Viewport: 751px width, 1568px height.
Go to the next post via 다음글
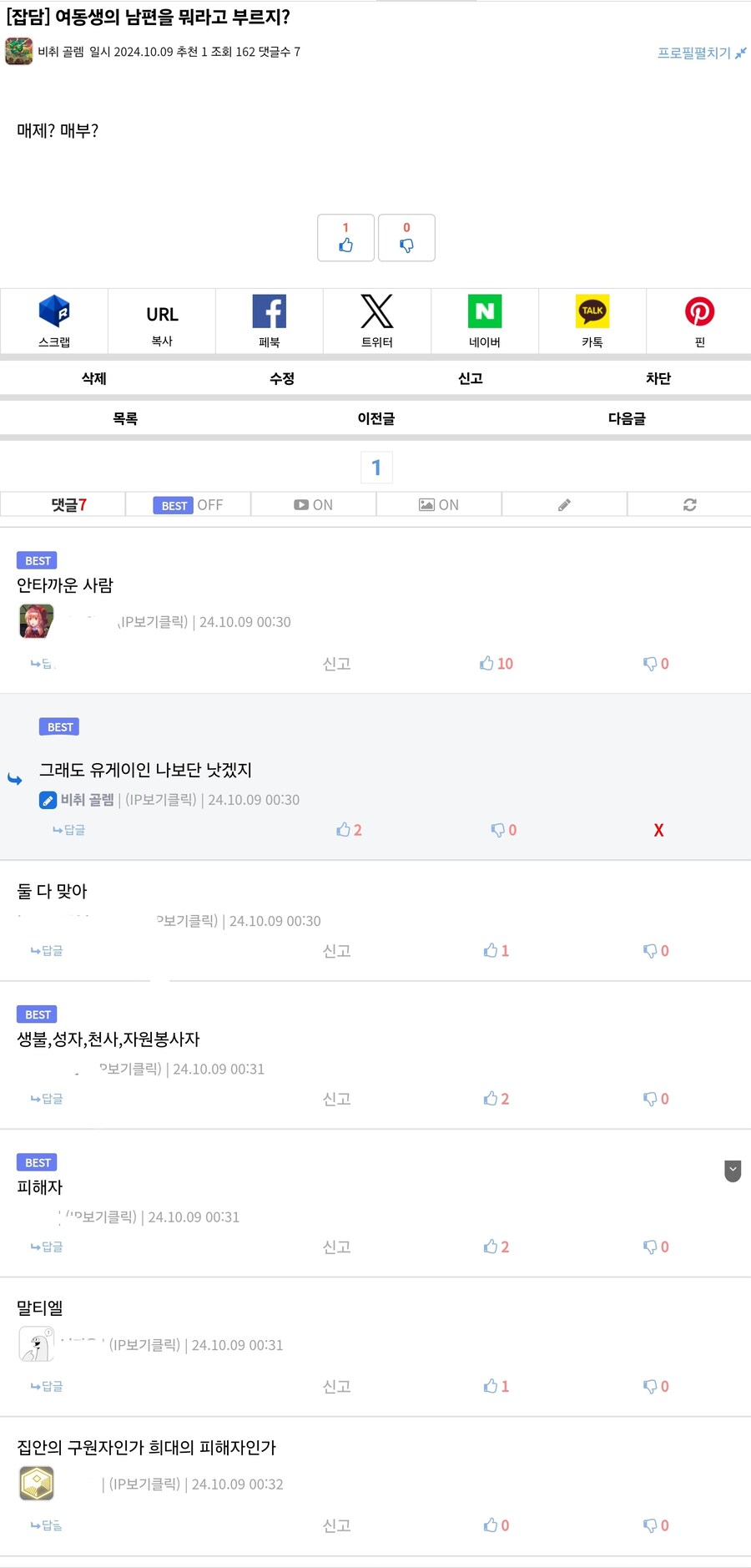point(626,418)
